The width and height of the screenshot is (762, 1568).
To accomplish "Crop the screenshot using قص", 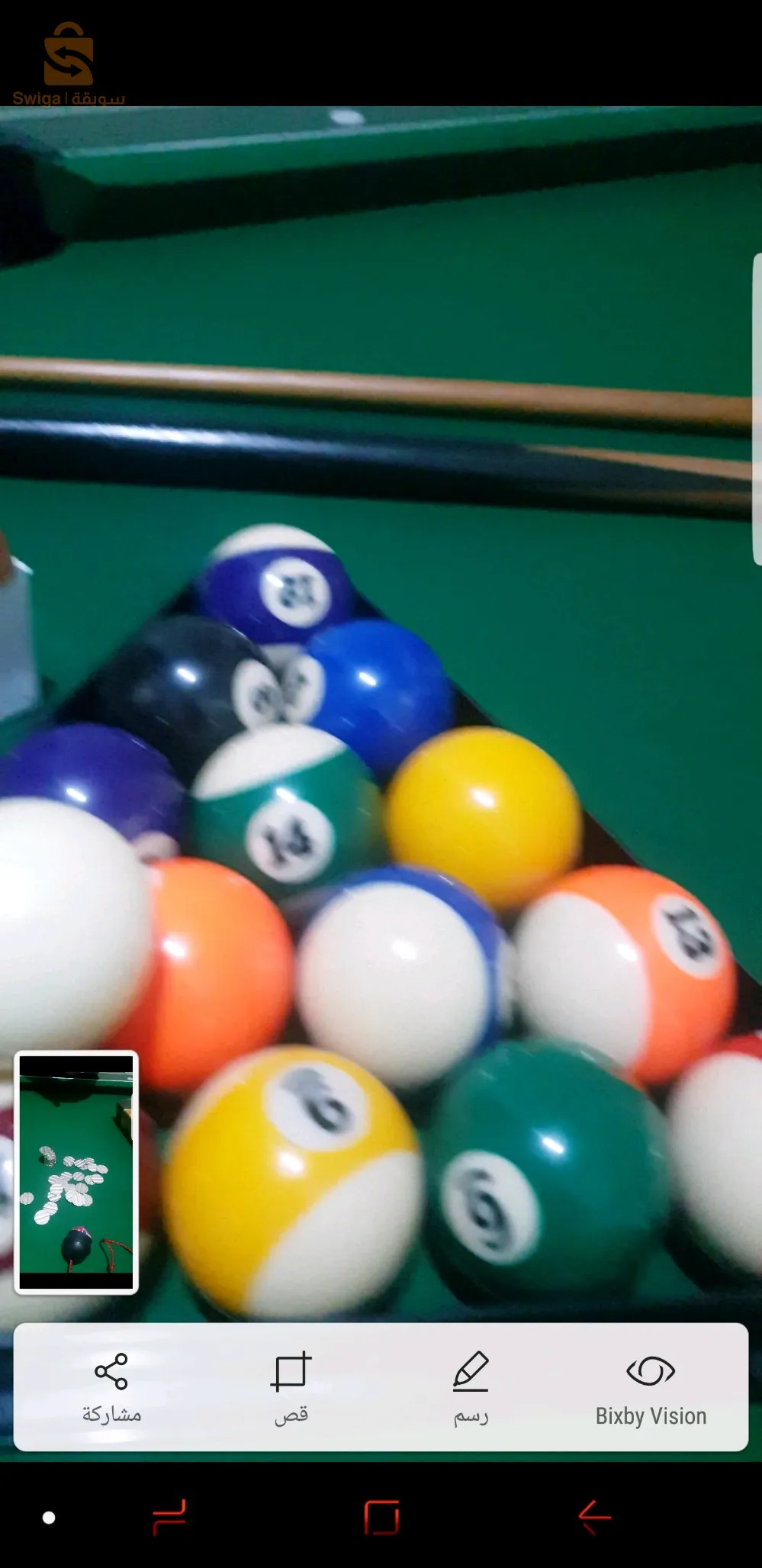I will (291, 1387).
